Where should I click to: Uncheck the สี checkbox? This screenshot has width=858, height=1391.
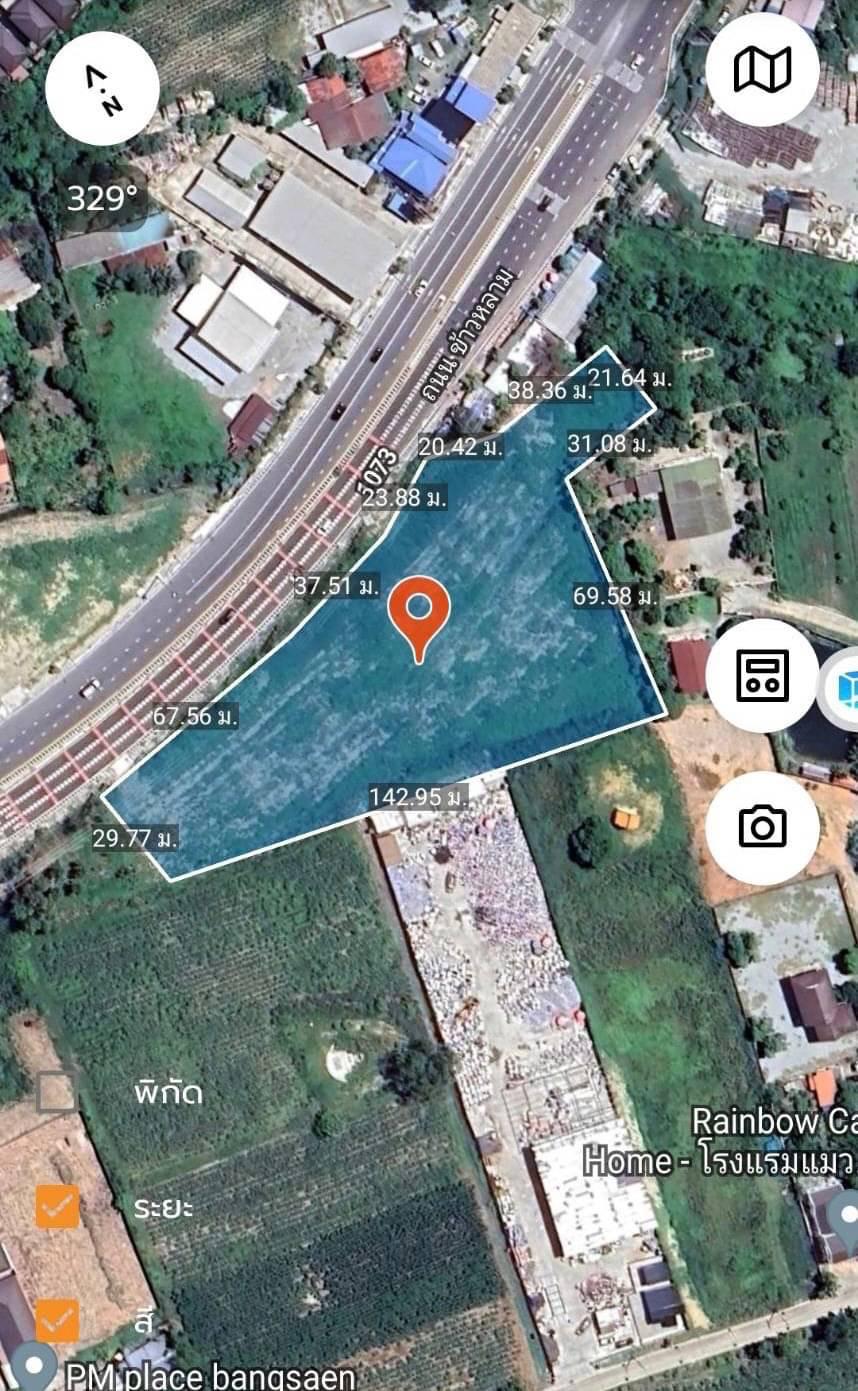click(x=57, y=1320)
